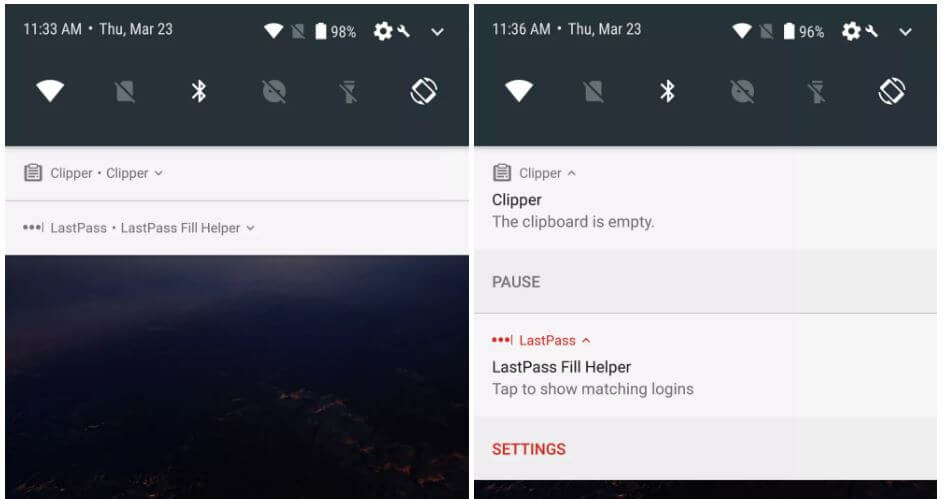945x499 pixels.
Task: Open SETTINGS in the LastPass notification
Action: tap(529, 449)
